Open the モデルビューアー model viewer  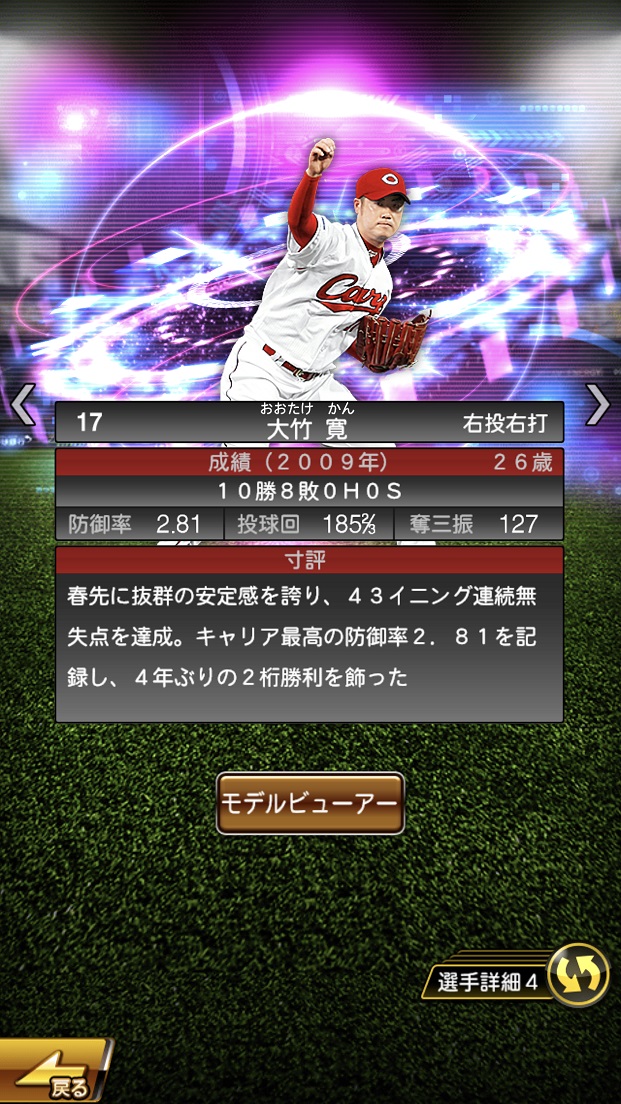(310, 803)
